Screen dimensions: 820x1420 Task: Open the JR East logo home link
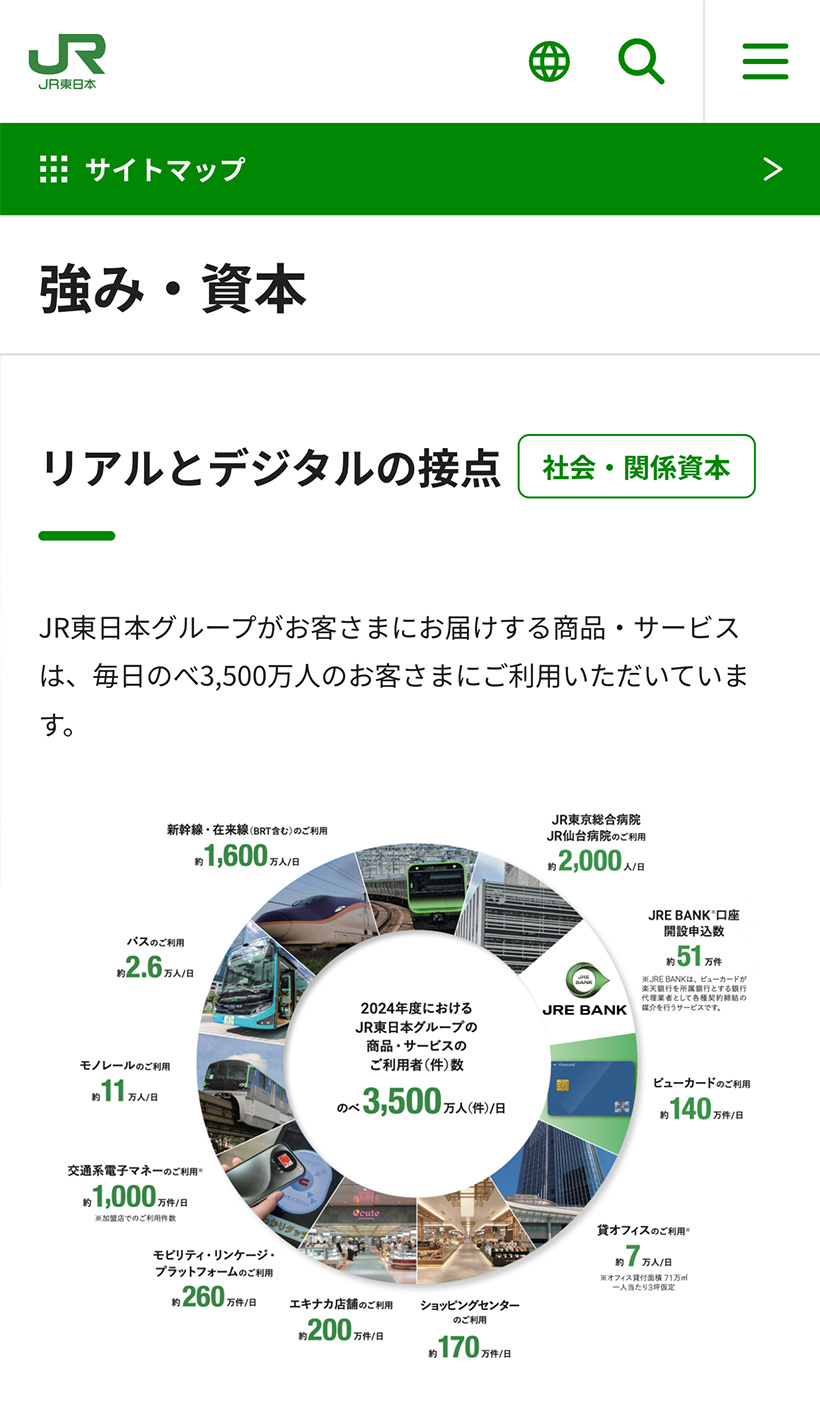coord(66,61)
